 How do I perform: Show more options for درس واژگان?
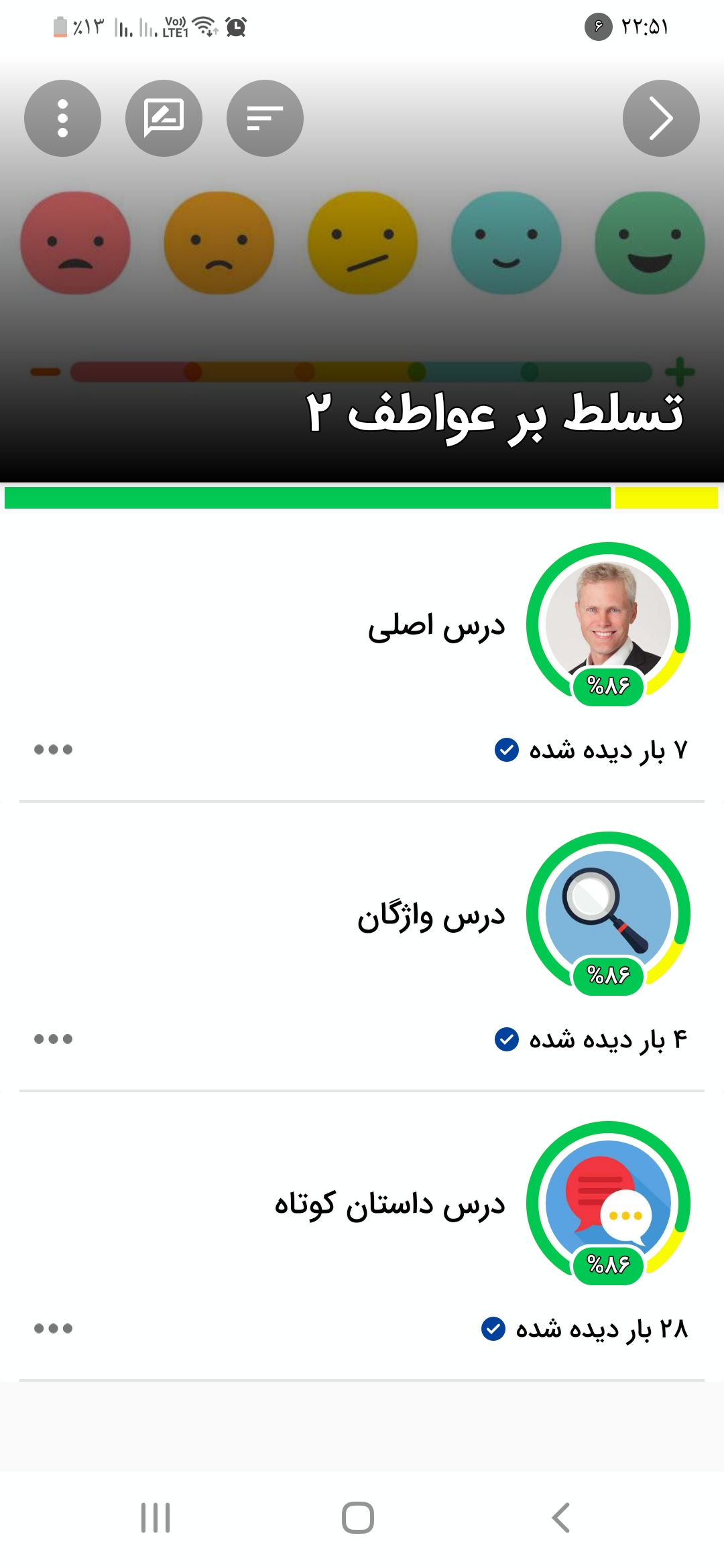pos(54,1039)
